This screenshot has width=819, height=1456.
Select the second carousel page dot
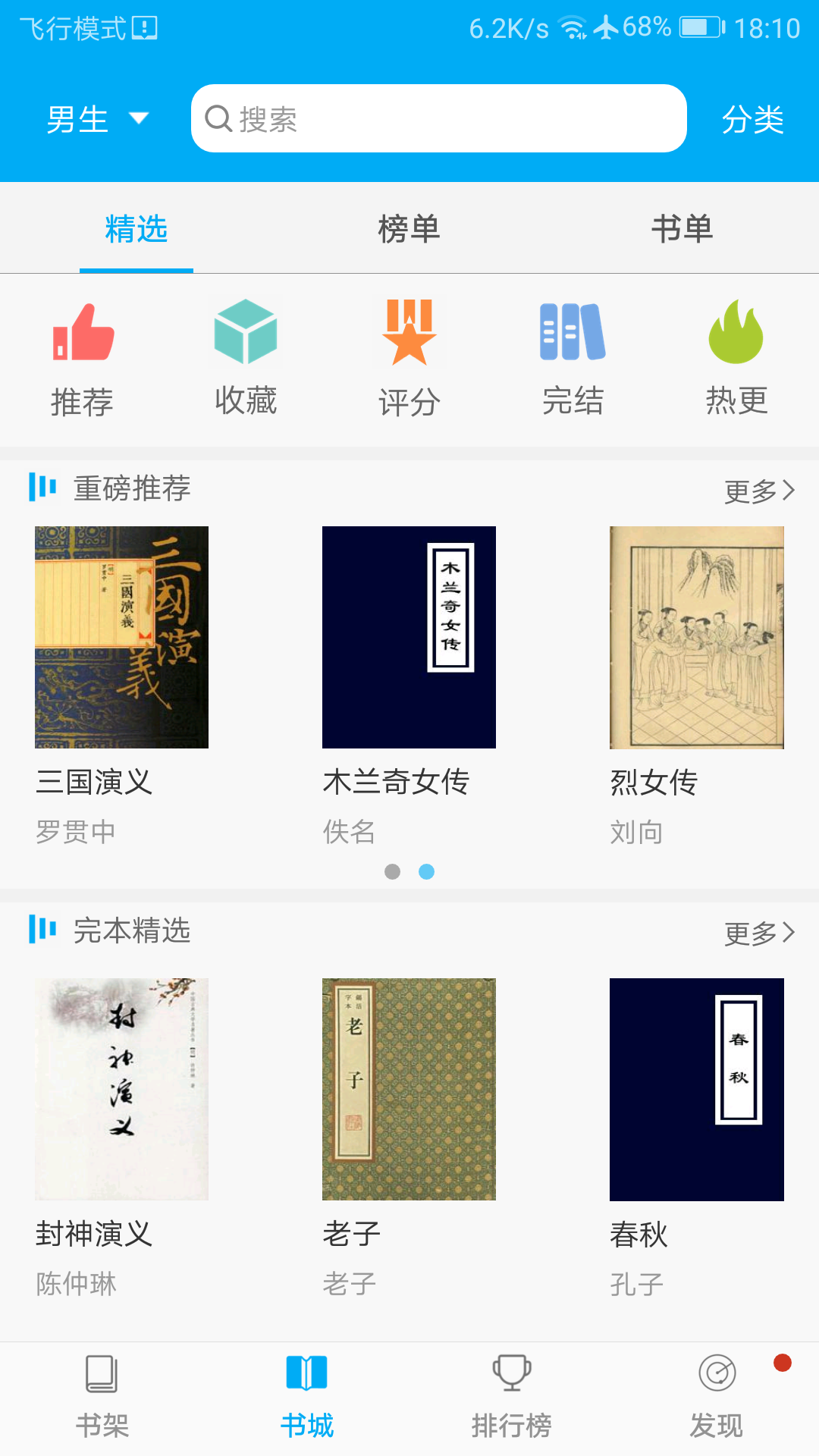tap(428, 872)
